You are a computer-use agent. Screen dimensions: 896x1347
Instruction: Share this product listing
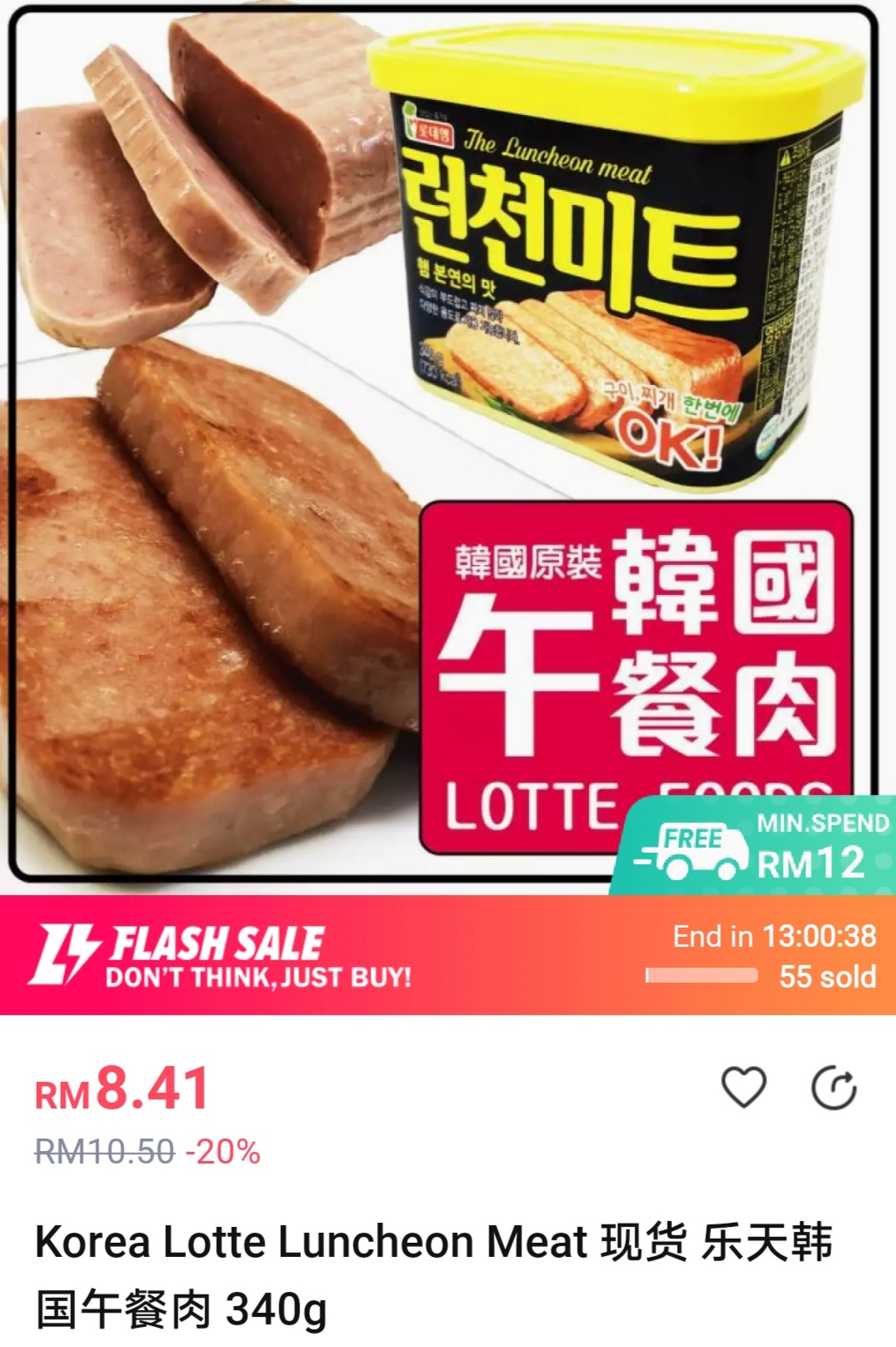coord(833,1089)
